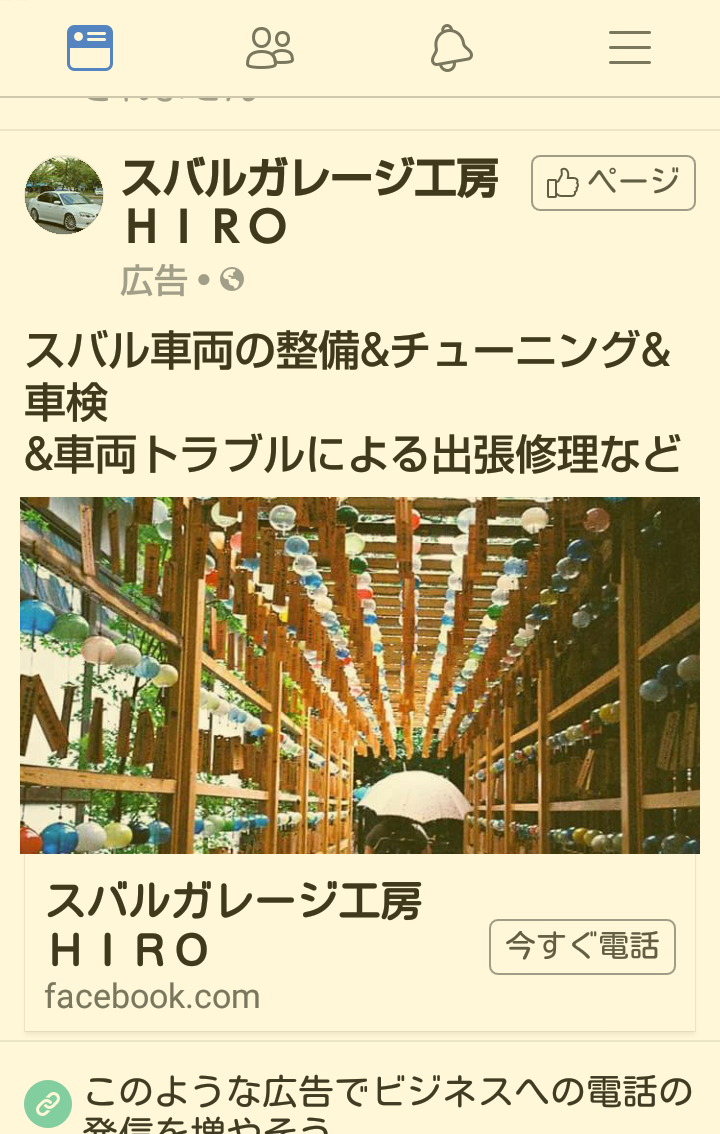720x1134 pixels.
Task: Open the このような広告でビジネス promotion link
Action: [388, 1102]
